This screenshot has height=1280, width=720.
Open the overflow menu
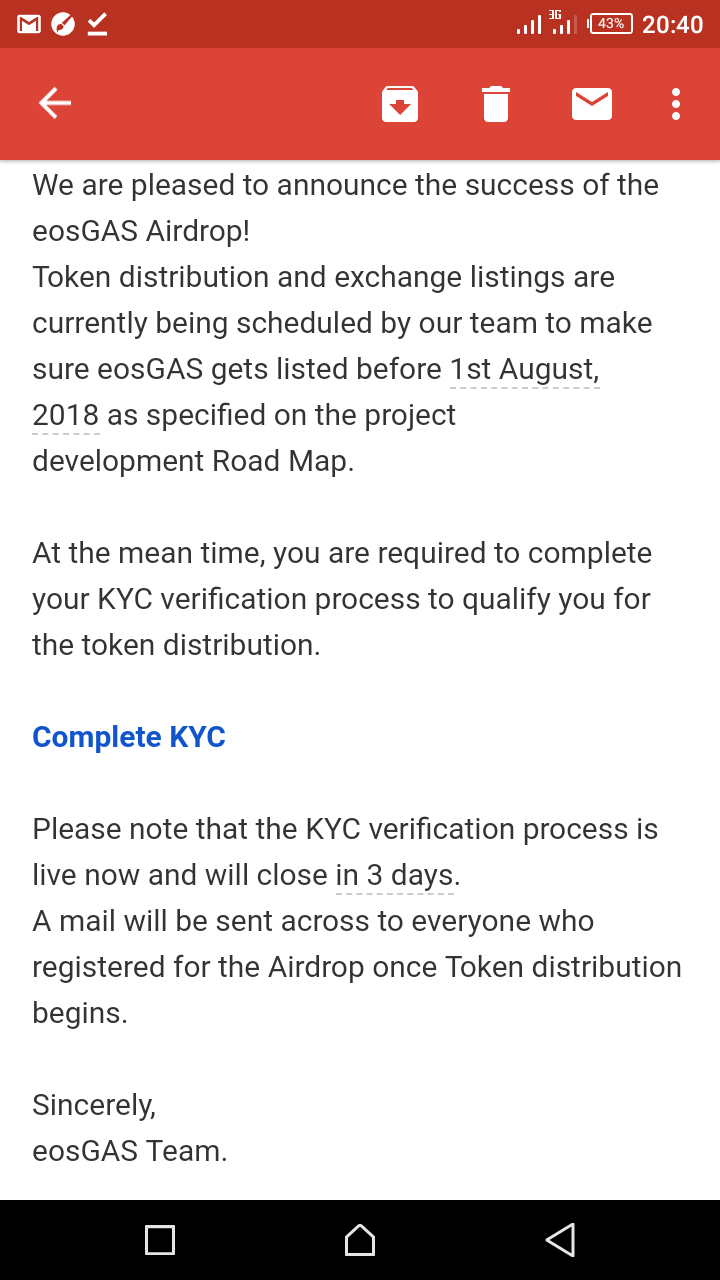676,104
